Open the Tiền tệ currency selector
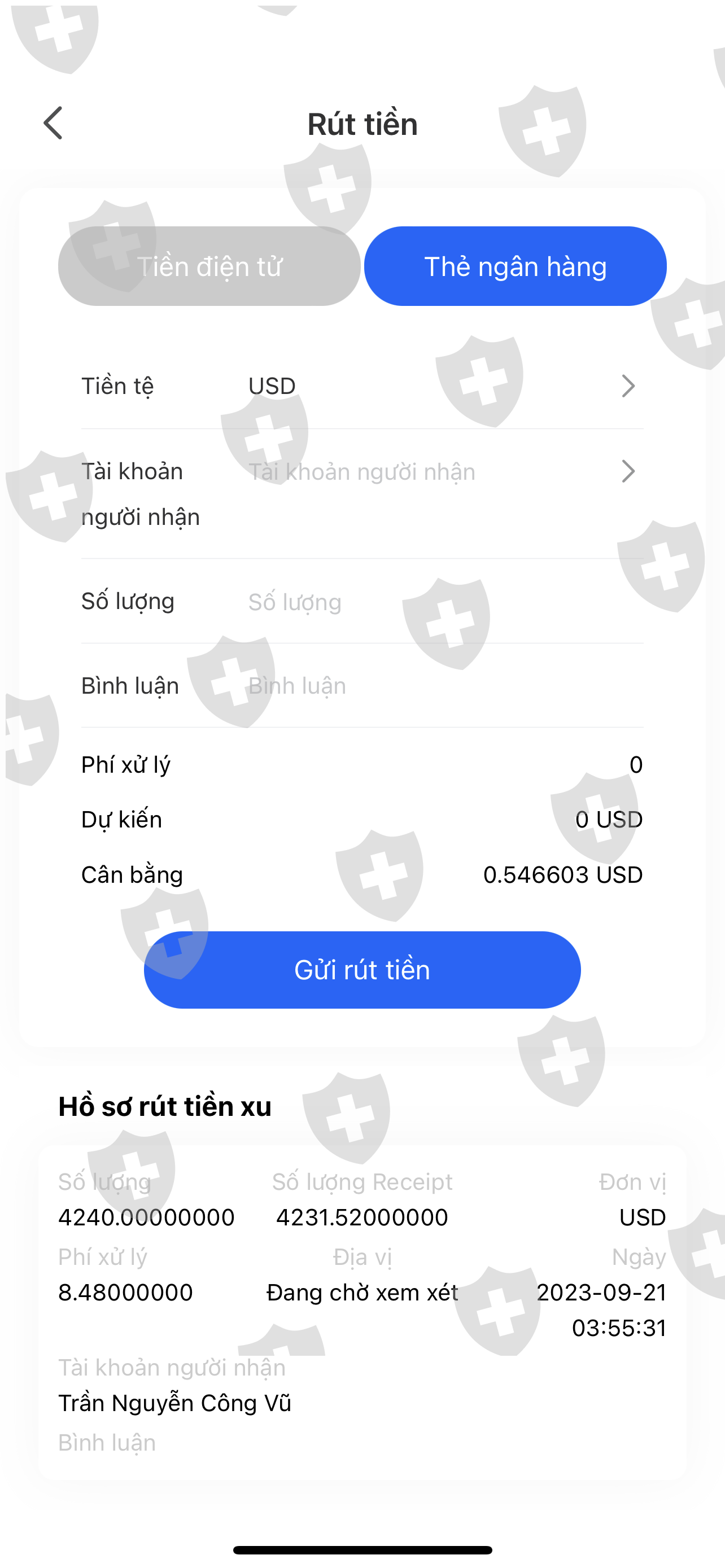 (x=362, y=386)
